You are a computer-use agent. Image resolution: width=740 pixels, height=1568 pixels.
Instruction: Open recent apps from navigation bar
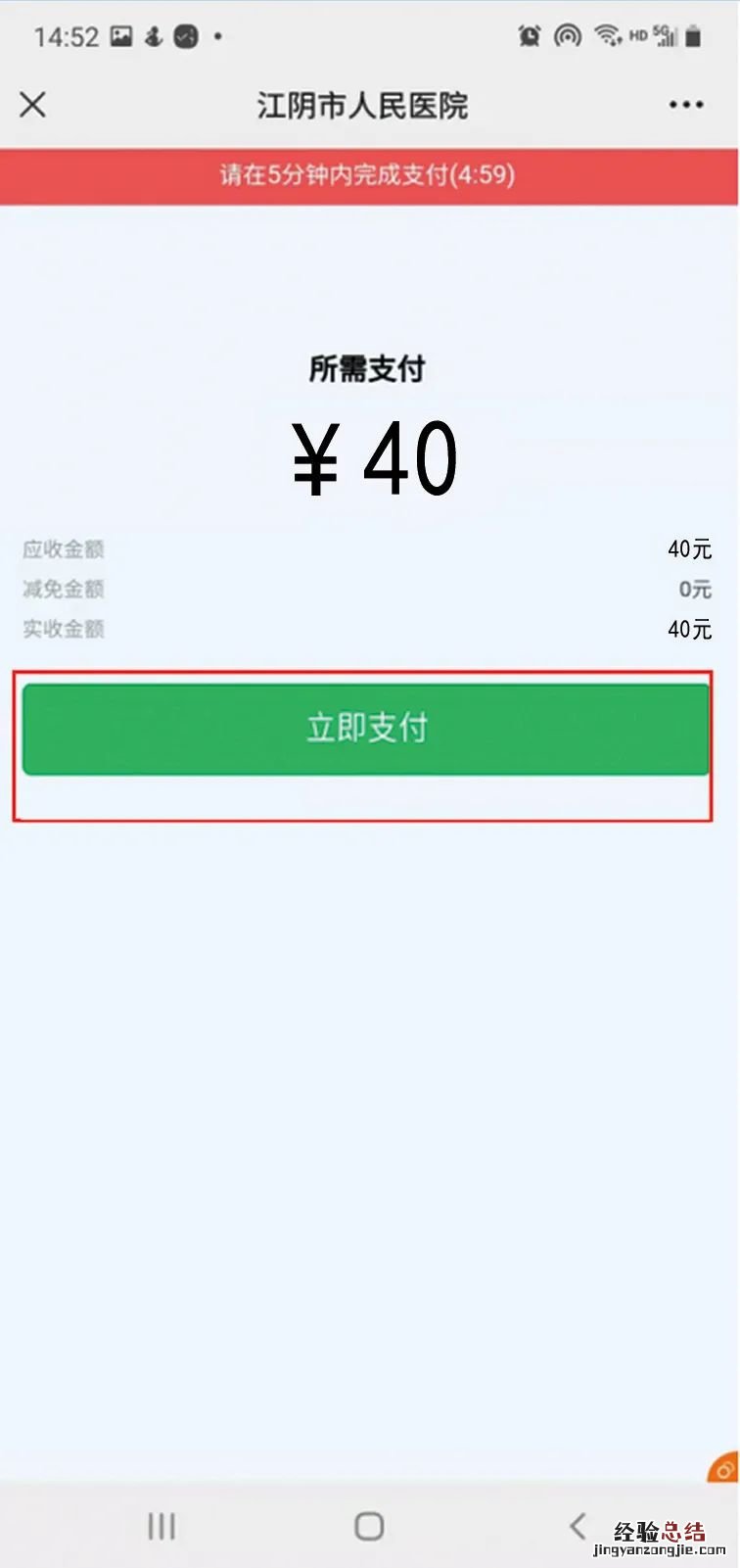[162, 1525]
